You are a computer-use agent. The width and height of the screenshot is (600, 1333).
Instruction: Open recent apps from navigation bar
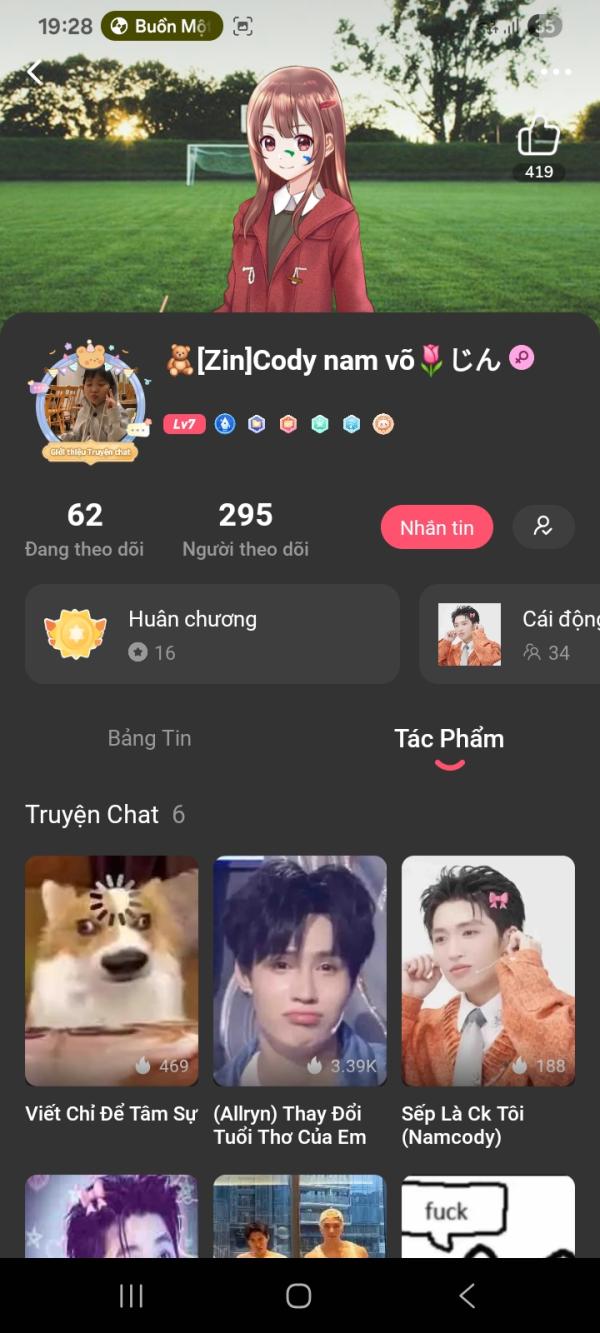click(131, 1296)
